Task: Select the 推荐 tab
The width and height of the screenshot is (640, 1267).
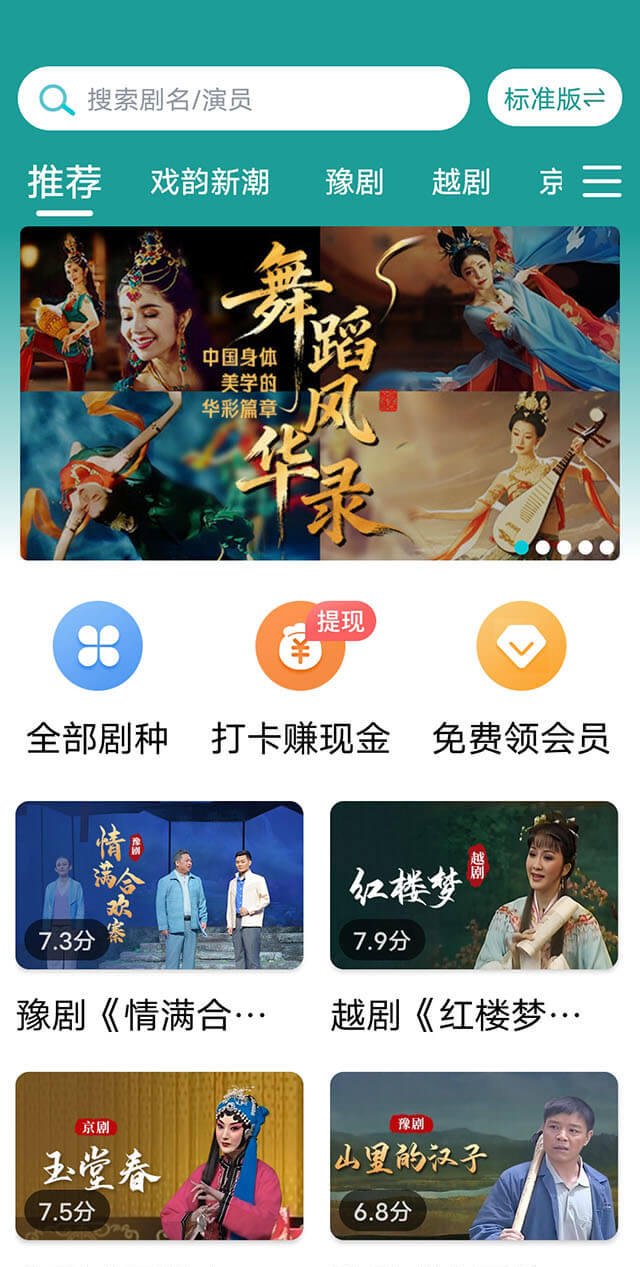Action: pyautogui.click(x=65, y=182)
